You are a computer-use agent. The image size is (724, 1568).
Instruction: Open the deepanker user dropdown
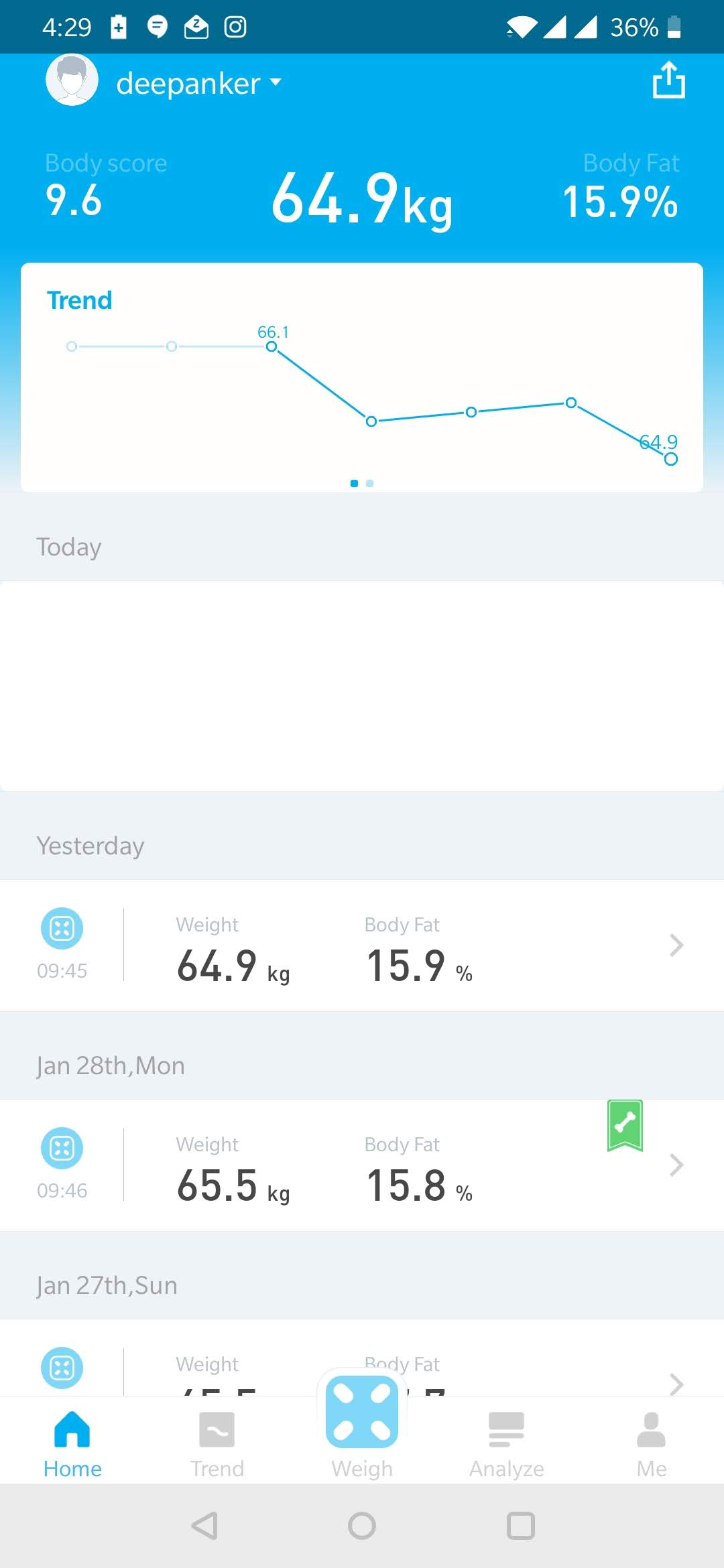coord(198,83)
